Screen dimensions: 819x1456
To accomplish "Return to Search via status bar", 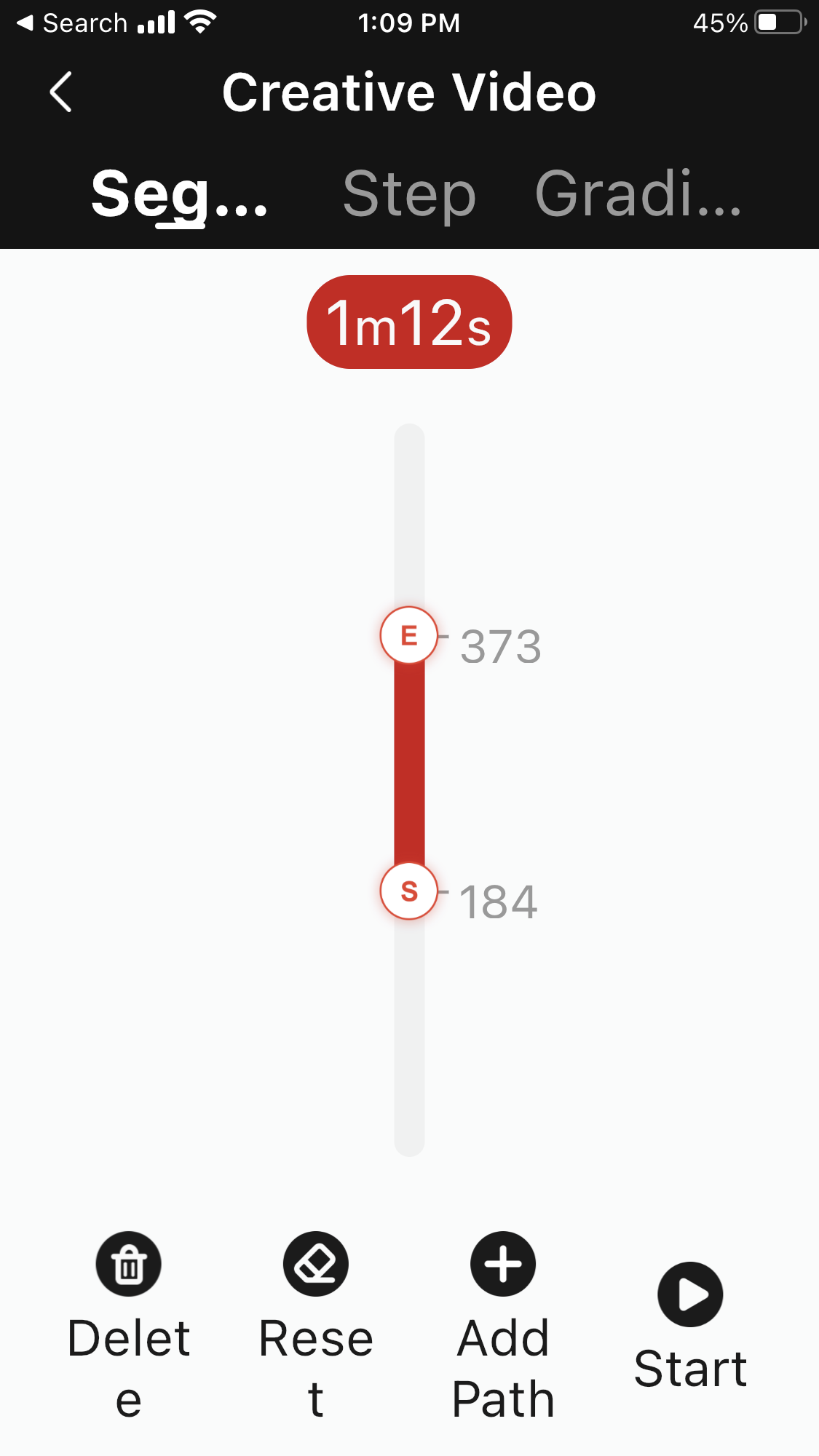I will pyautogui.click(x=73, y=23).
